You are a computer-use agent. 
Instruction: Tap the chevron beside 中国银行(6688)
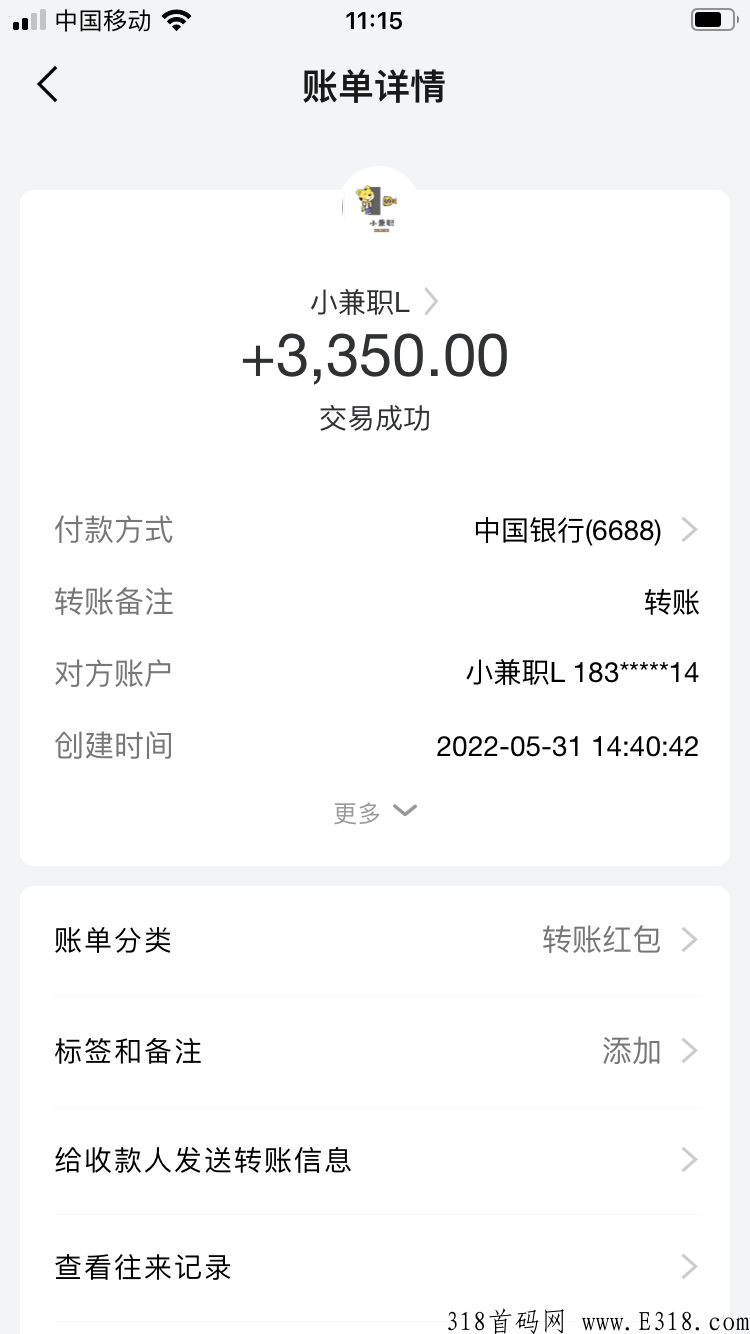(x=689, y=530)
